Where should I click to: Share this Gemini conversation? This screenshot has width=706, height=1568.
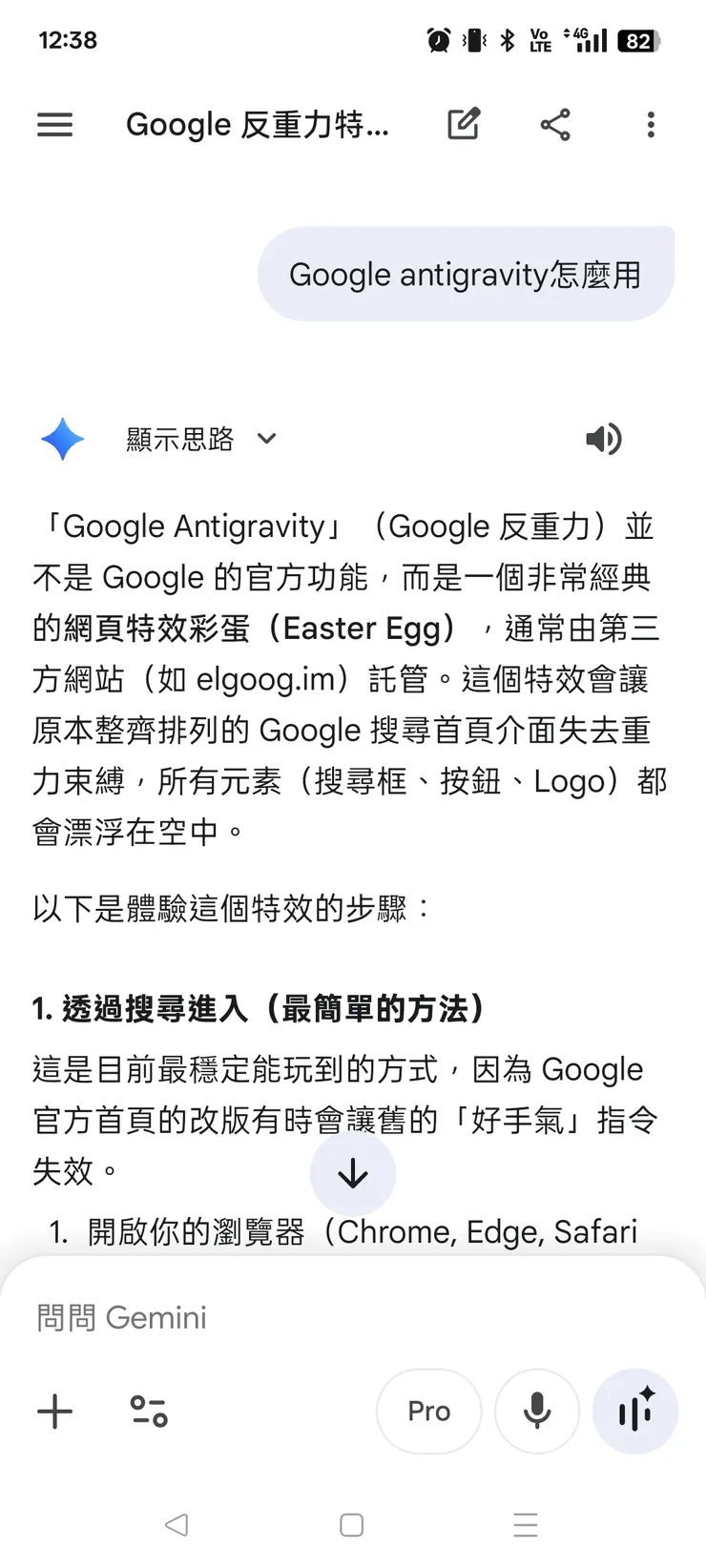pyautogui.click(x=555, y=124)
